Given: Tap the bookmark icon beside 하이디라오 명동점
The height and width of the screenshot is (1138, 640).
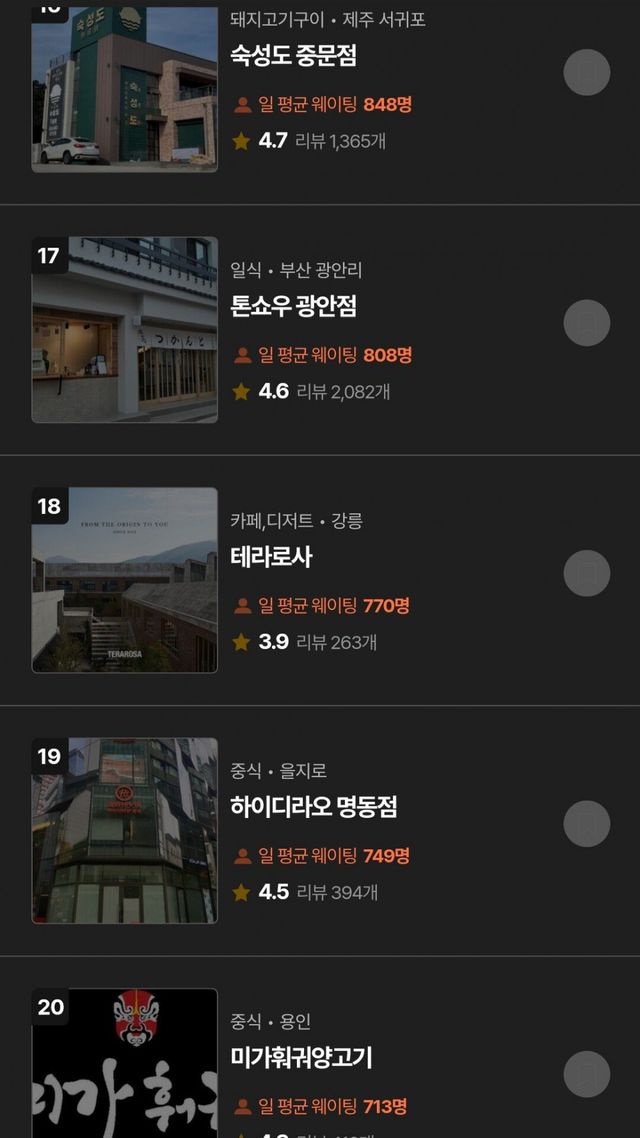Looking at the screenshot, I should click(x=587, y=824).
